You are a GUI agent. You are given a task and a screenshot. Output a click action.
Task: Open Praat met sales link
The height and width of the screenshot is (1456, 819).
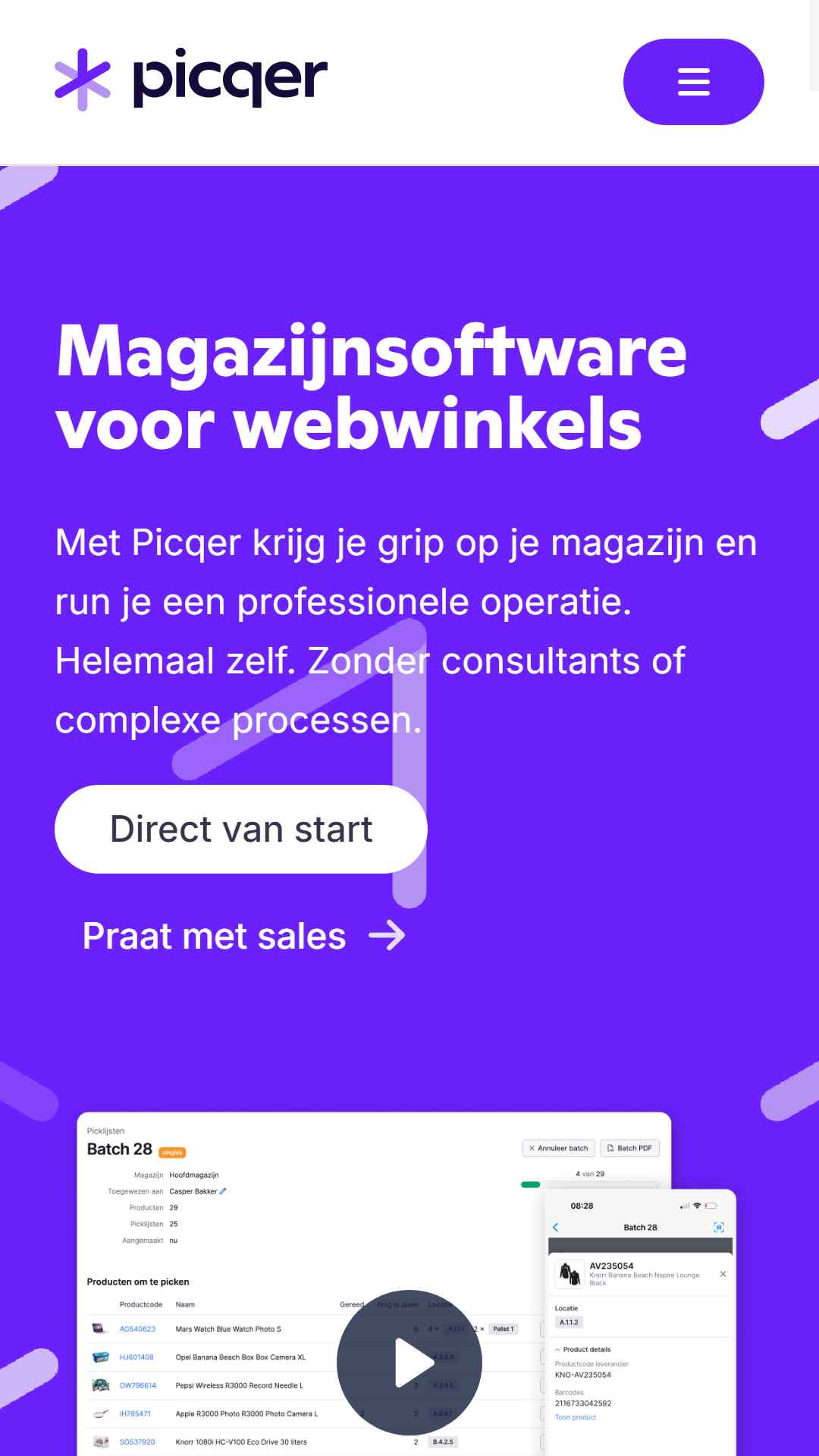click(x=243, y=936)
